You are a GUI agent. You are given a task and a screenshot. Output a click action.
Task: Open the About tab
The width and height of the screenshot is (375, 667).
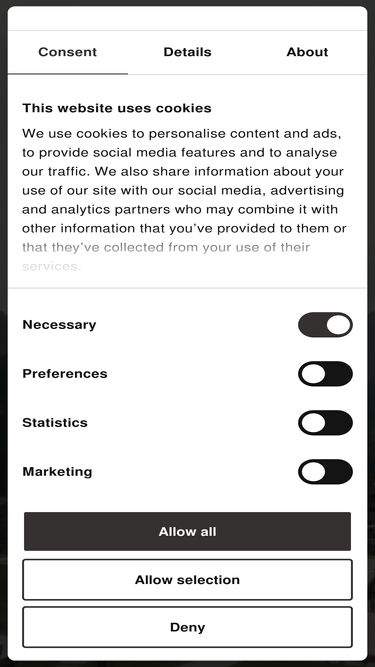click(307, 52)
